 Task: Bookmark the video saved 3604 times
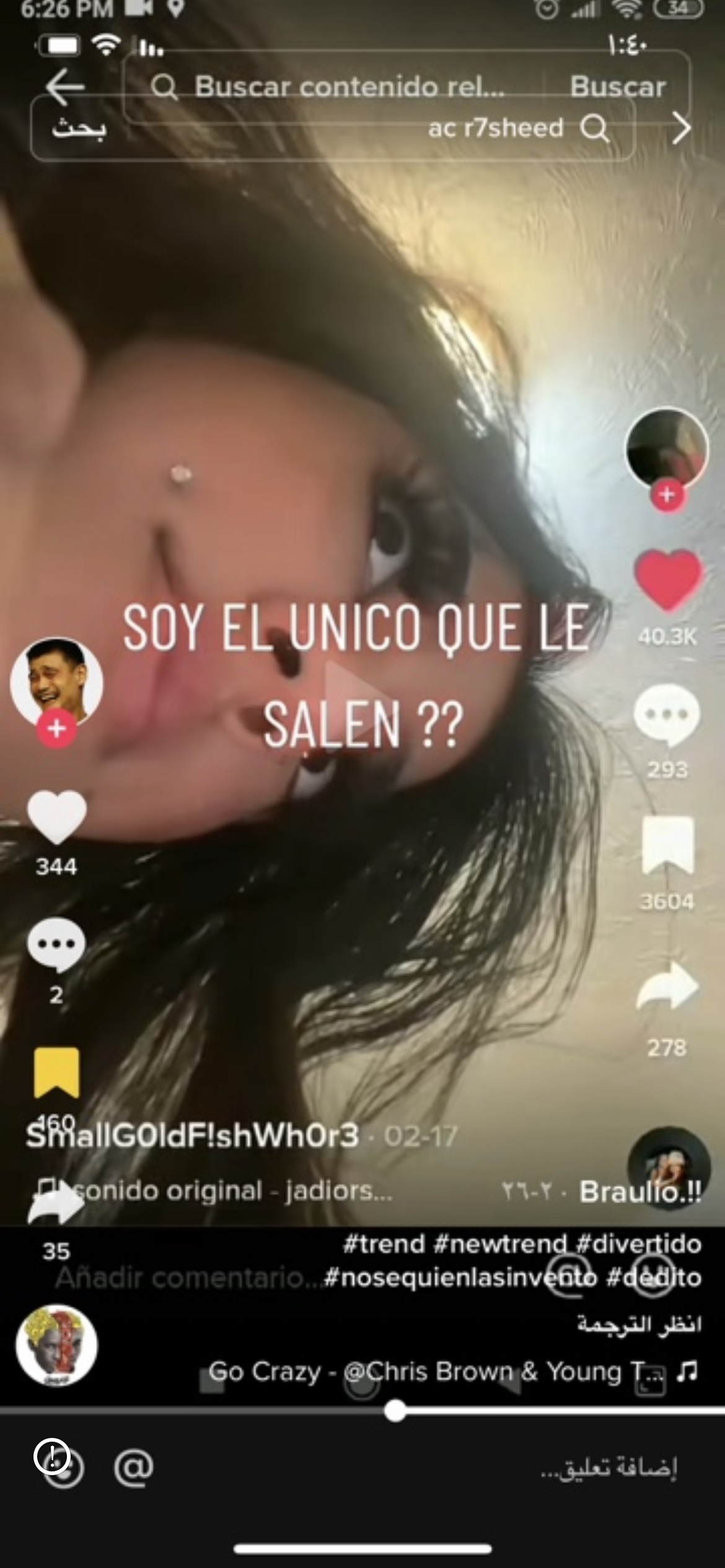coord(667,845)
